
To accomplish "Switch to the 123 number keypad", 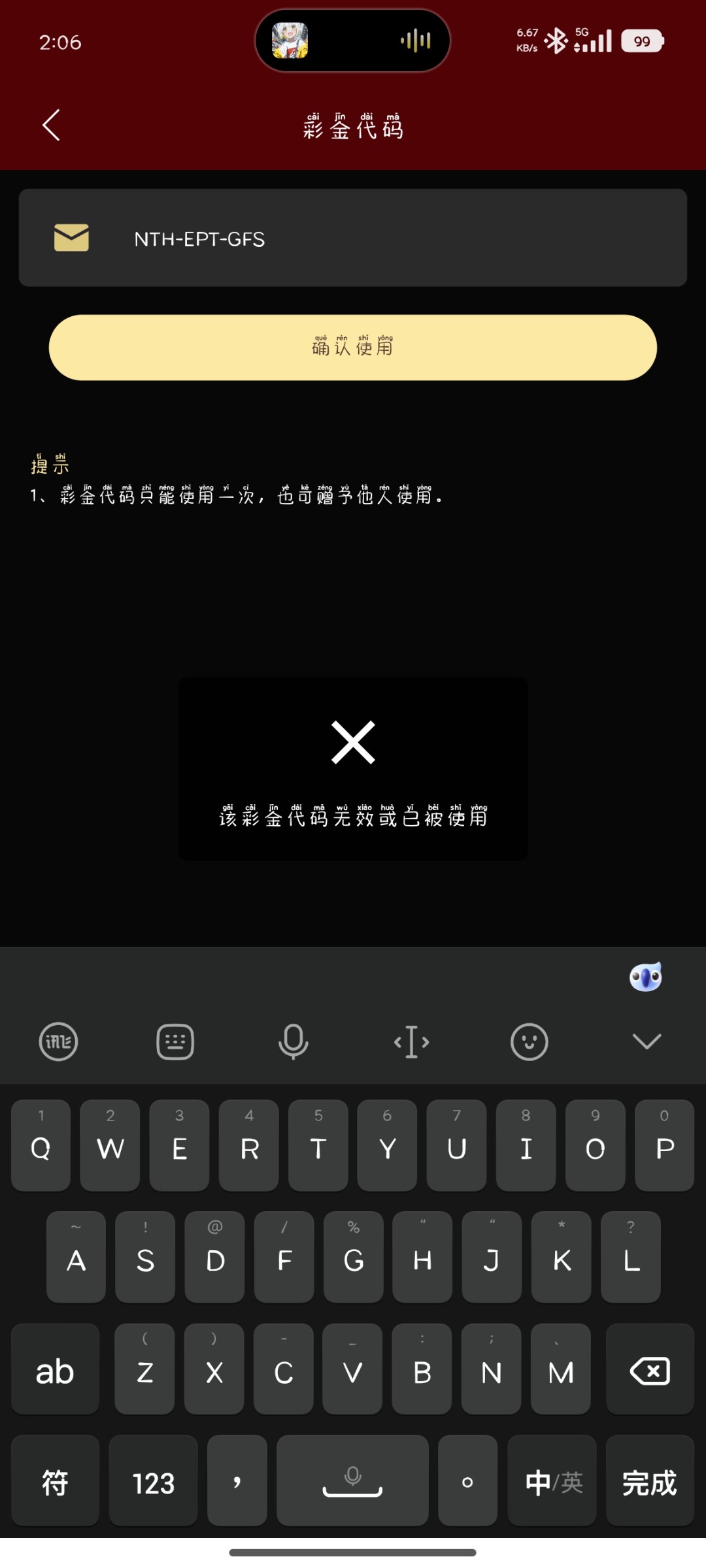I will tap(154, 1483).
